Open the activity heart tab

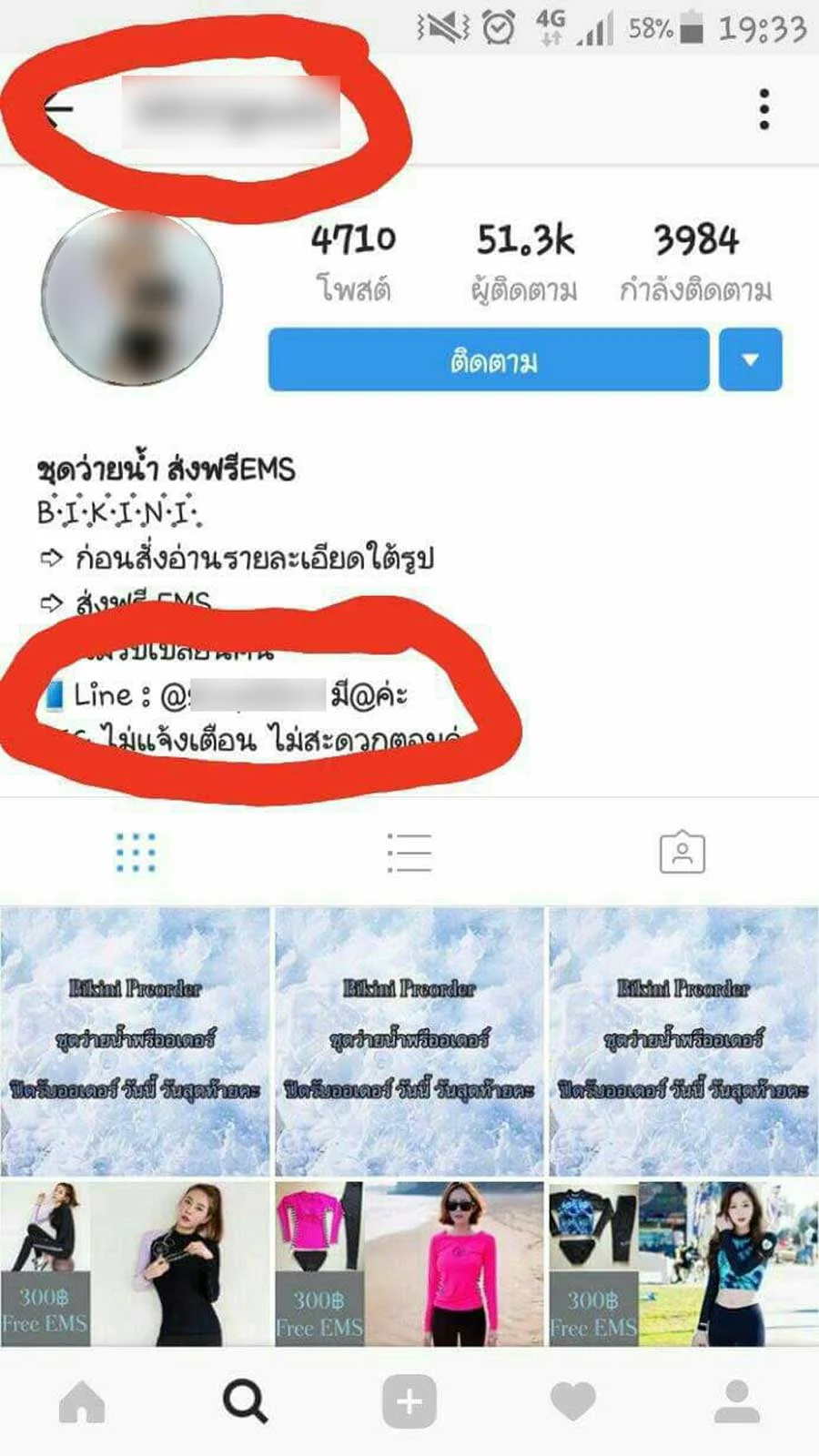pyautogui.click(x=573, y=1401)
